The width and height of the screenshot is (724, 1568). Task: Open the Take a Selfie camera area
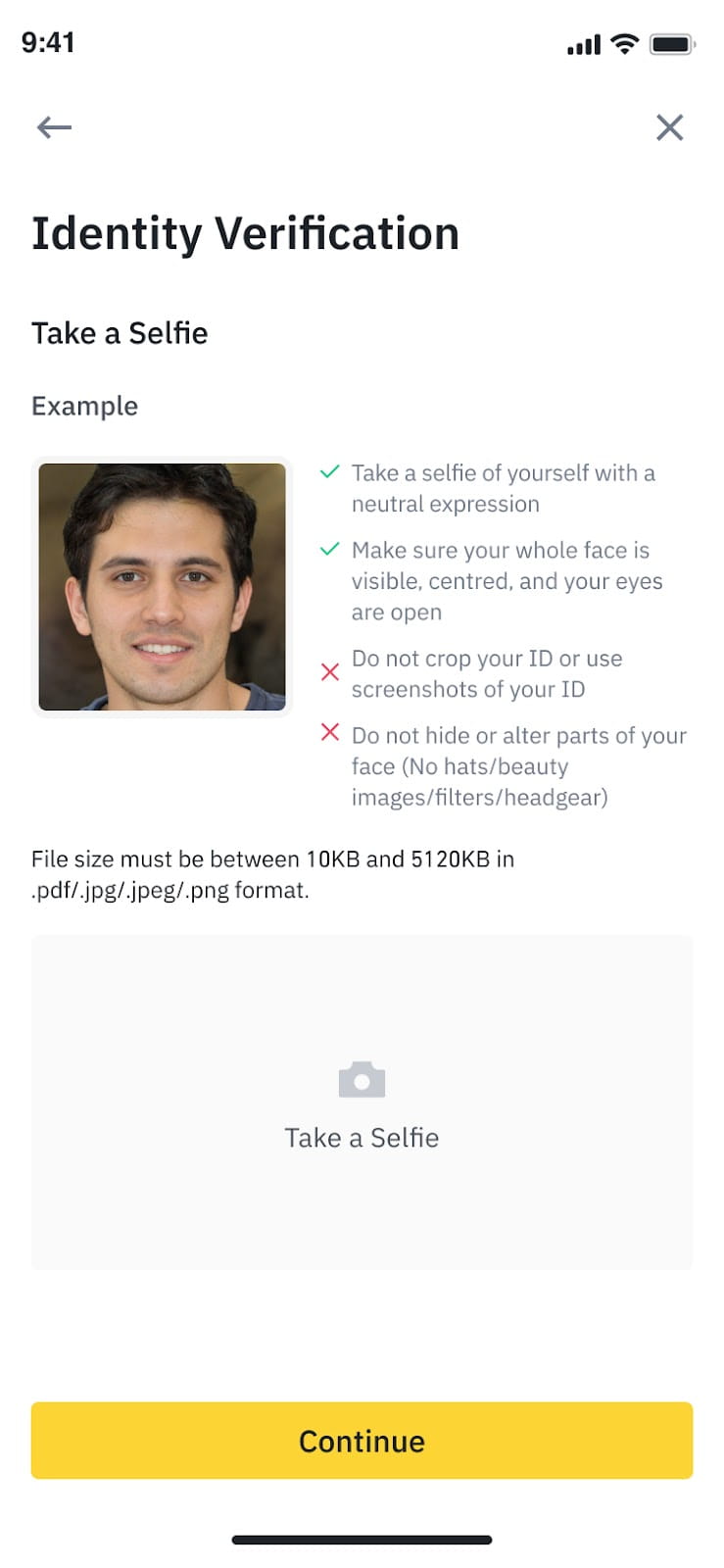[362, 1102]
